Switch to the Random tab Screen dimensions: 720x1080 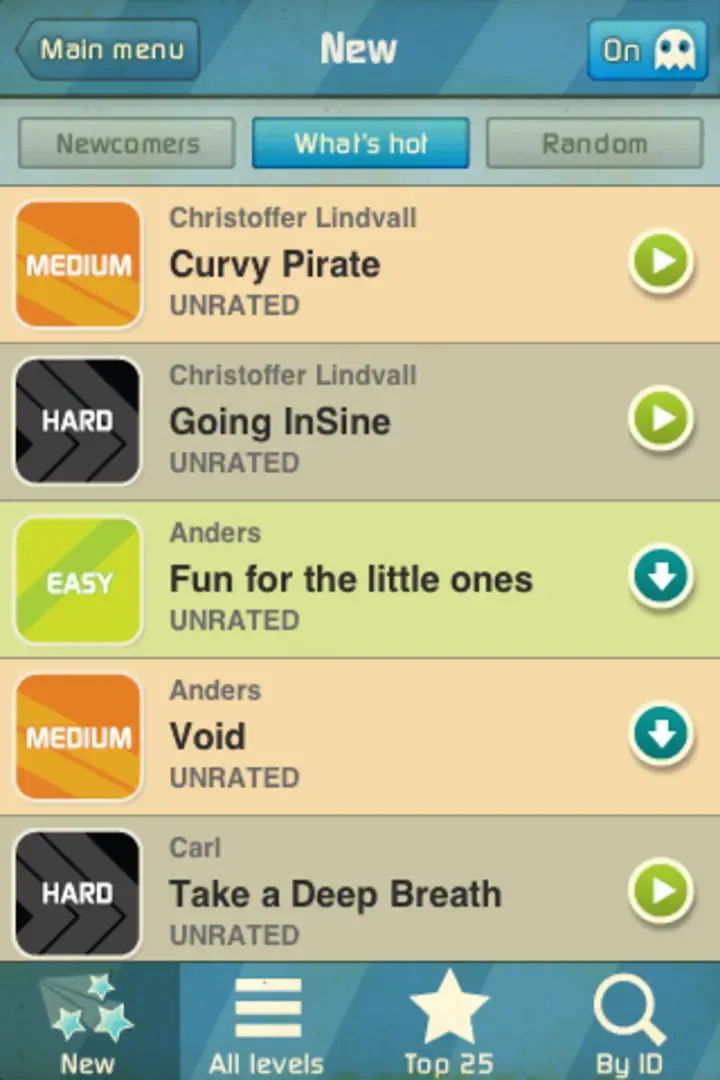(594, 143)
